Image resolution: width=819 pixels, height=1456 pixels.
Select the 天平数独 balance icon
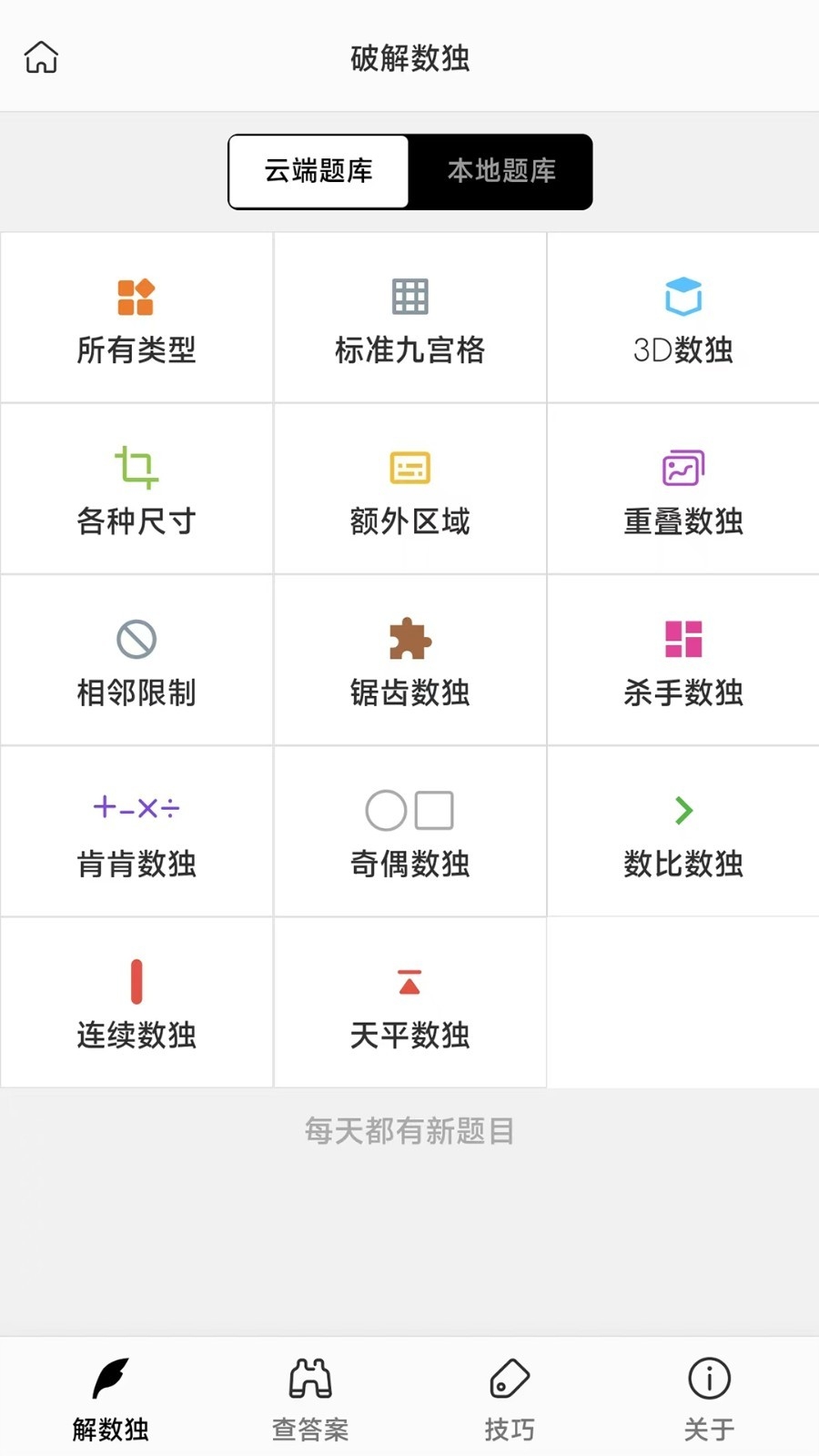click(x=409, y=980)
